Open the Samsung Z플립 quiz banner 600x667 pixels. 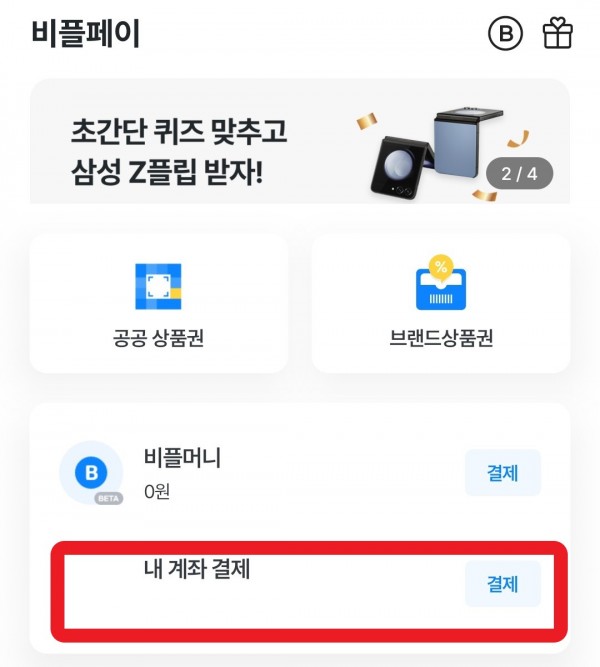[300, 142]
